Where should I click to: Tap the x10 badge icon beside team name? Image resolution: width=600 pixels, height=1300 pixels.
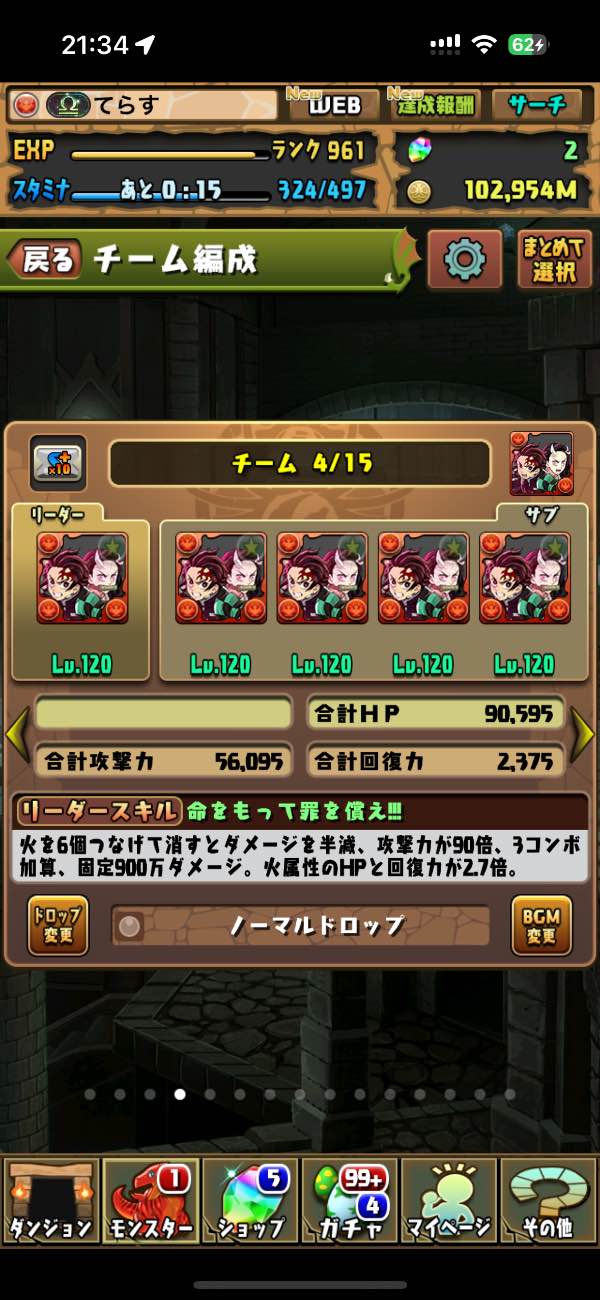coord(58,463)
